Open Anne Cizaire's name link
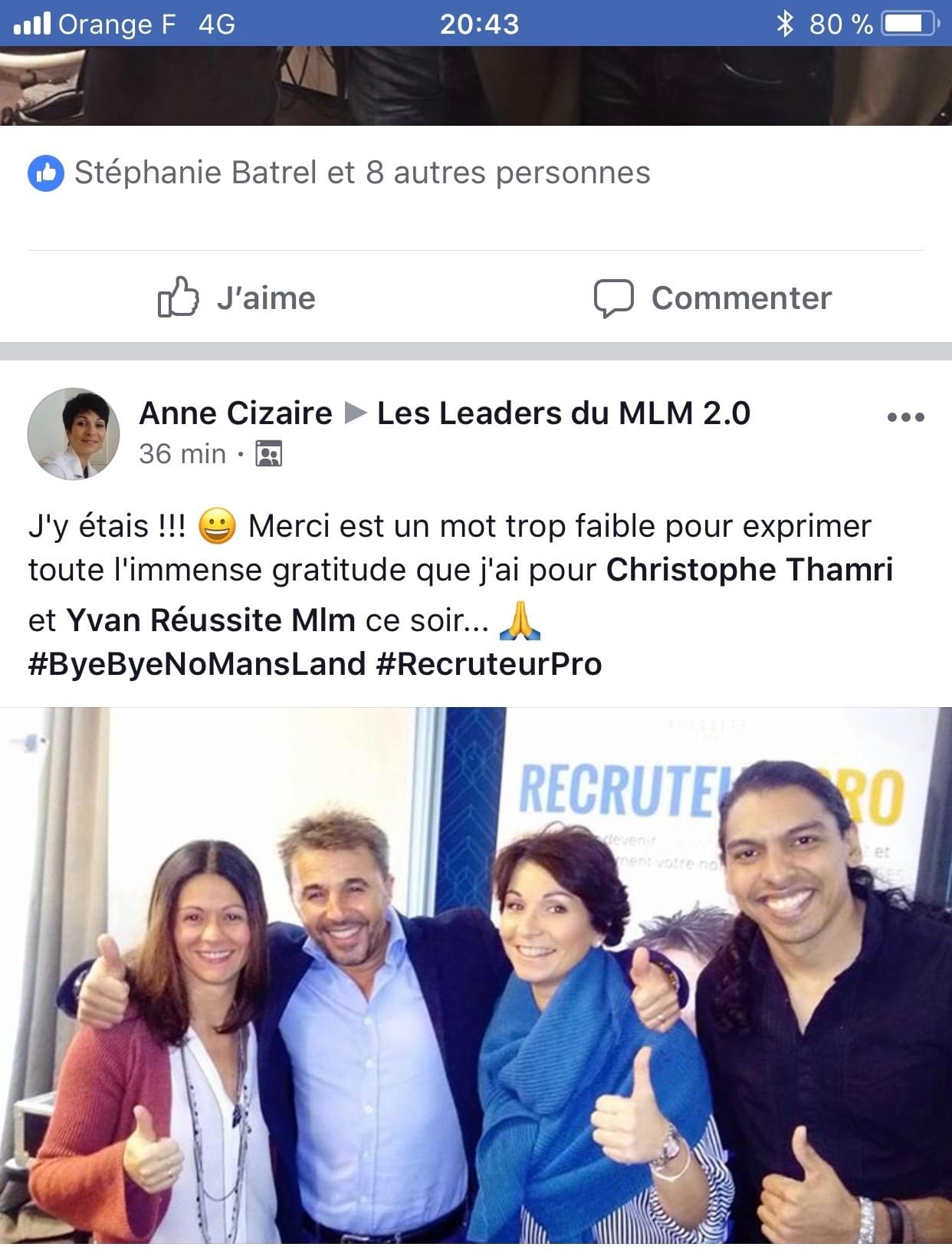 [x=235, y=413]
